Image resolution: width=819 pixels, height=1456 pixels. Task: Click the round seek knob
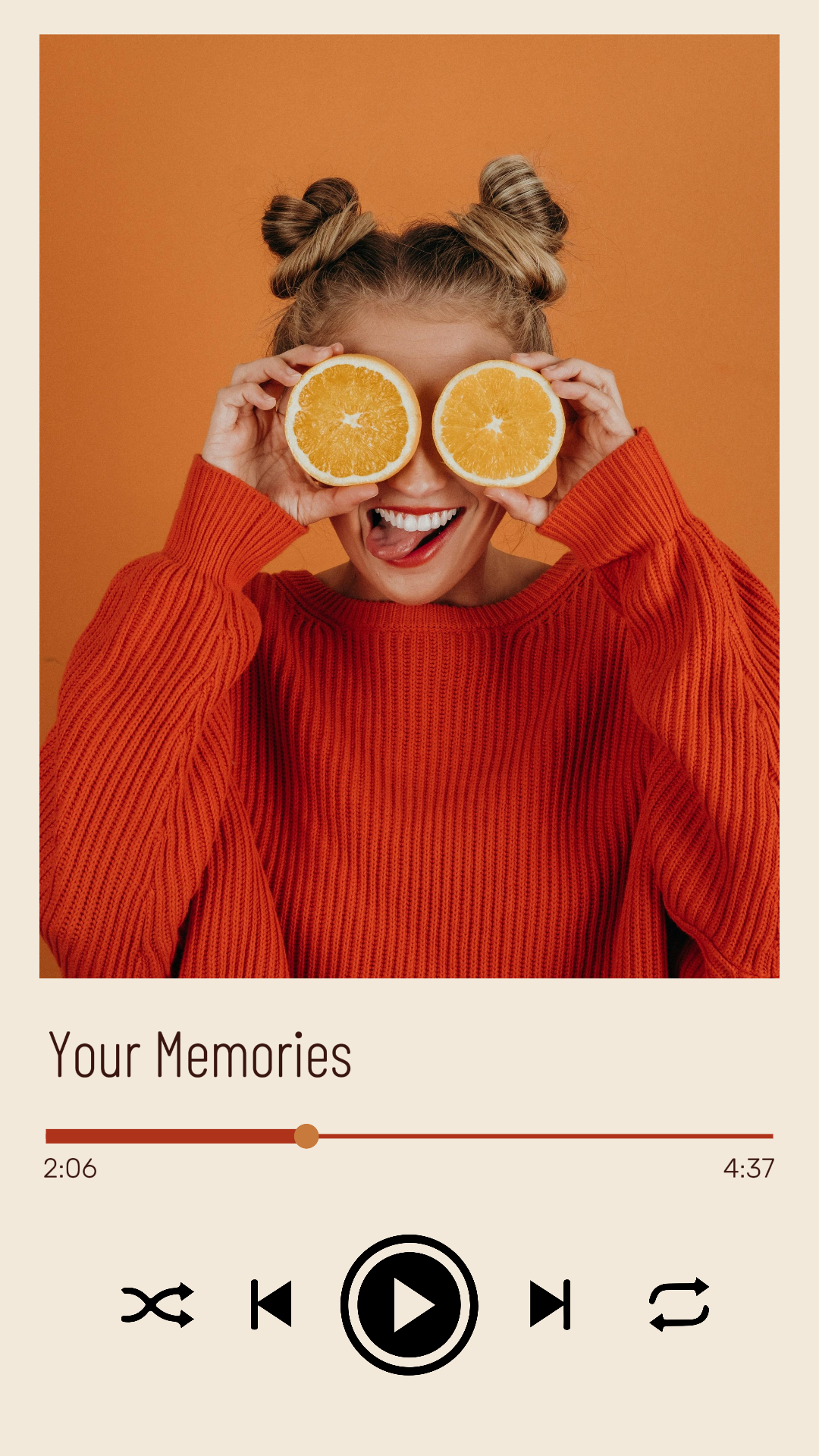click(307, 1134)
